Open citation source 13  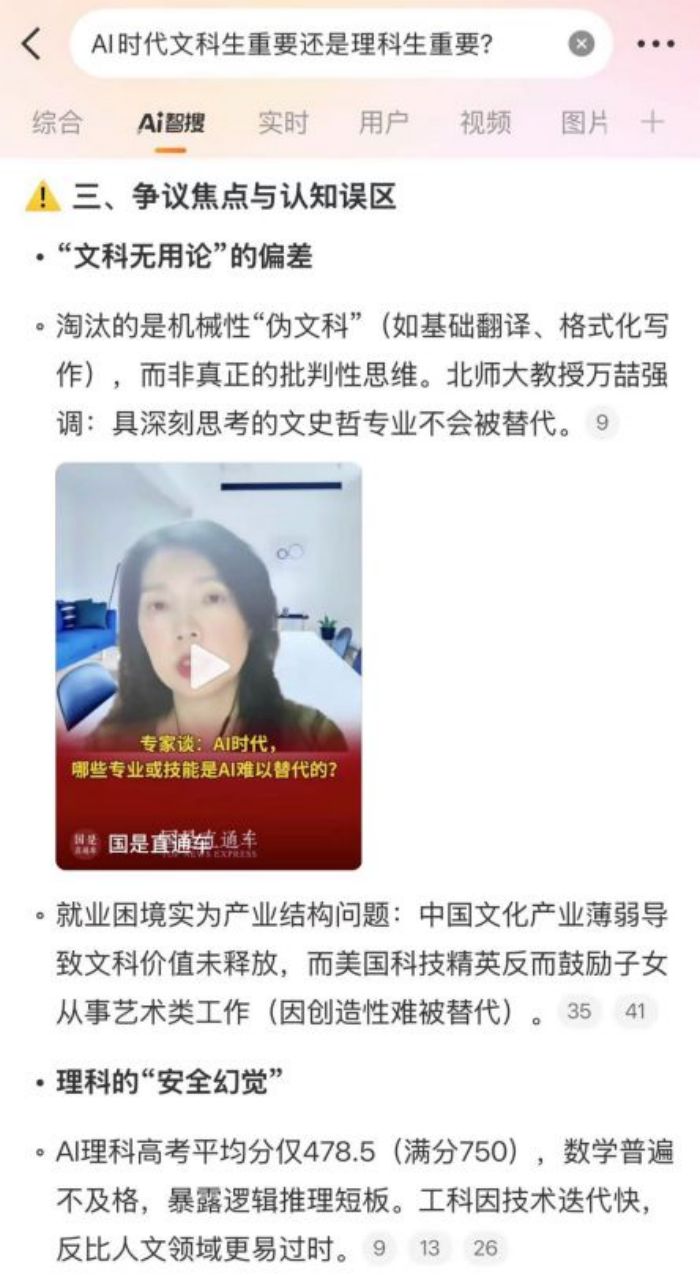point(429,1248)
